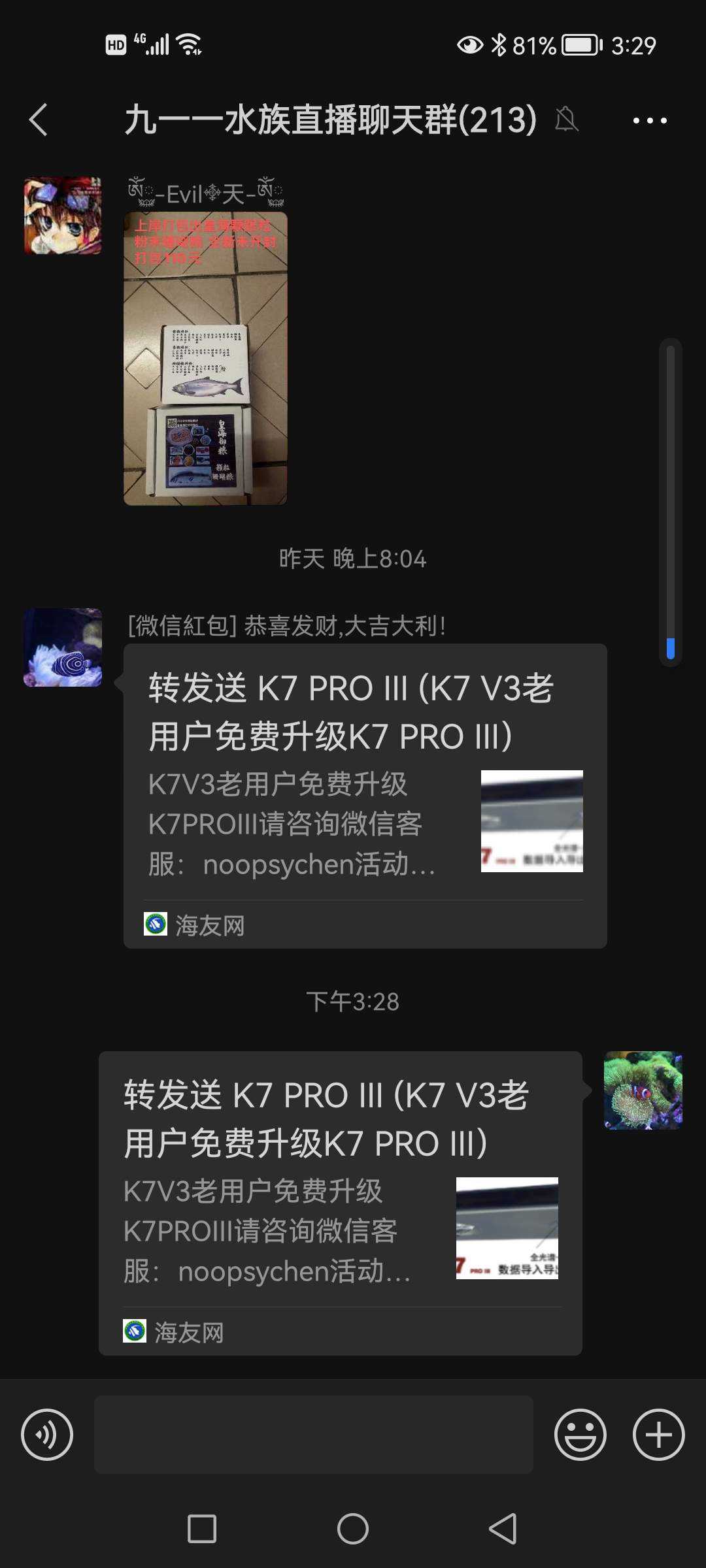Go back from the group chat
Screen dimensions: 706x1568
click(x=39, y=120)
